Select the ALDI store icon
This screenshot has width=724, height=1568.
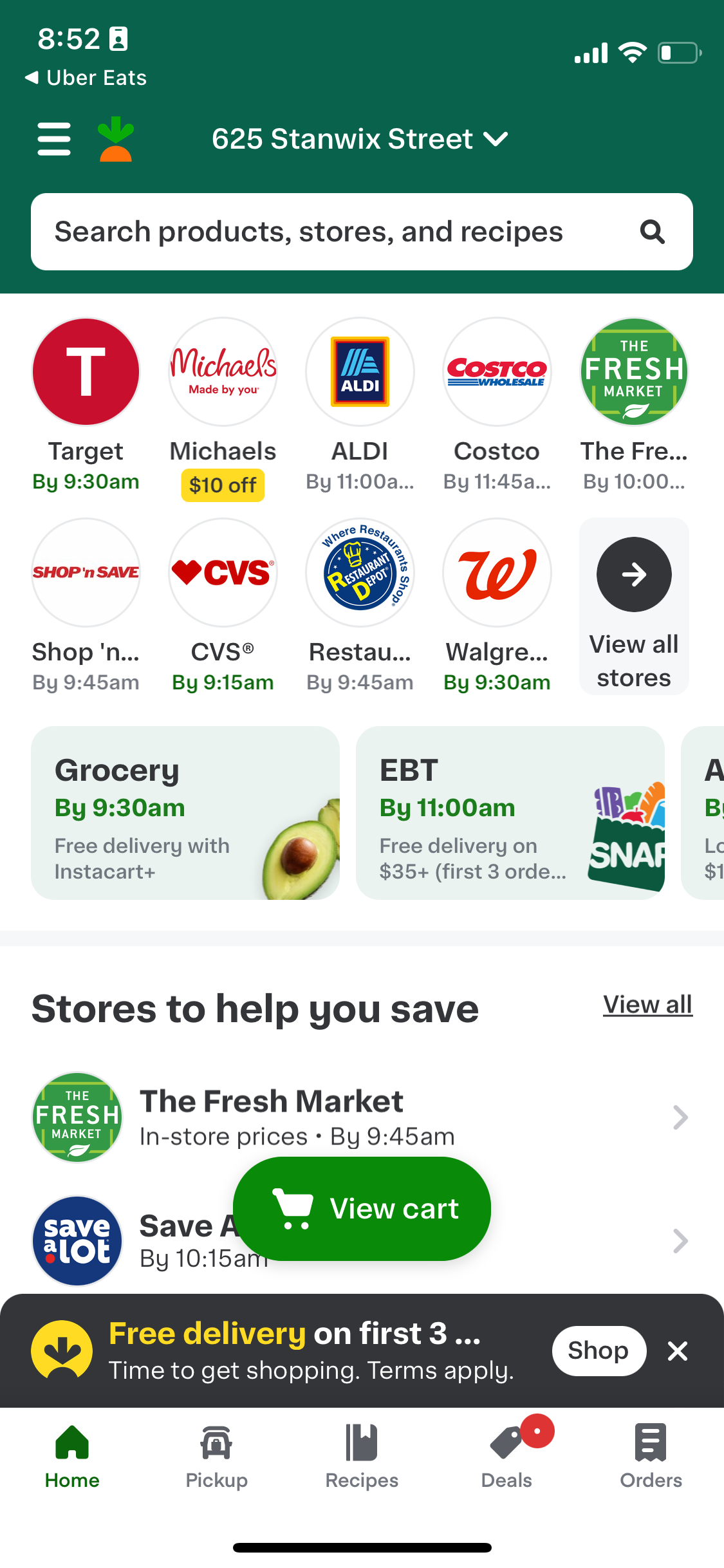coord(360,372)
